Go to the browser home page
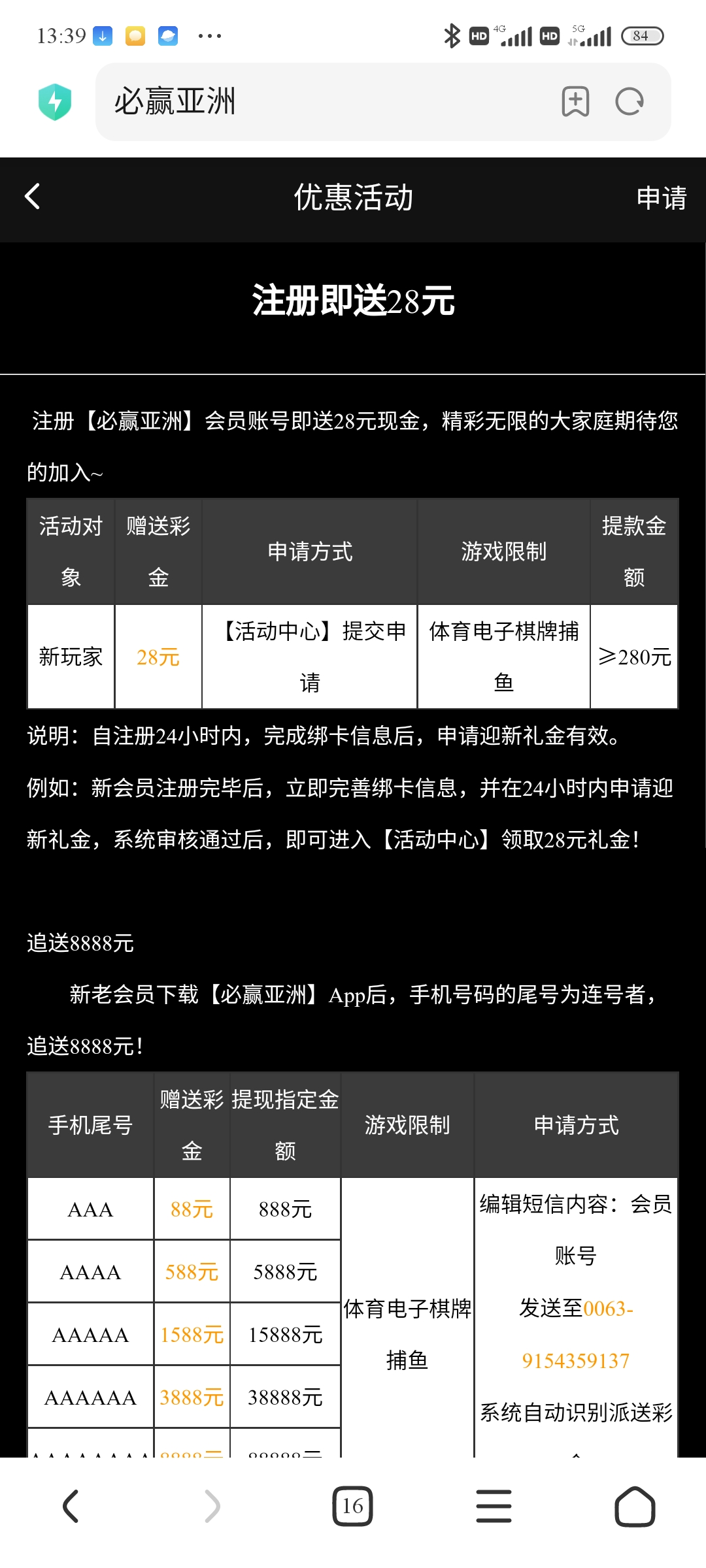This screenshot has width=706, height=1568. point(634,1506)
